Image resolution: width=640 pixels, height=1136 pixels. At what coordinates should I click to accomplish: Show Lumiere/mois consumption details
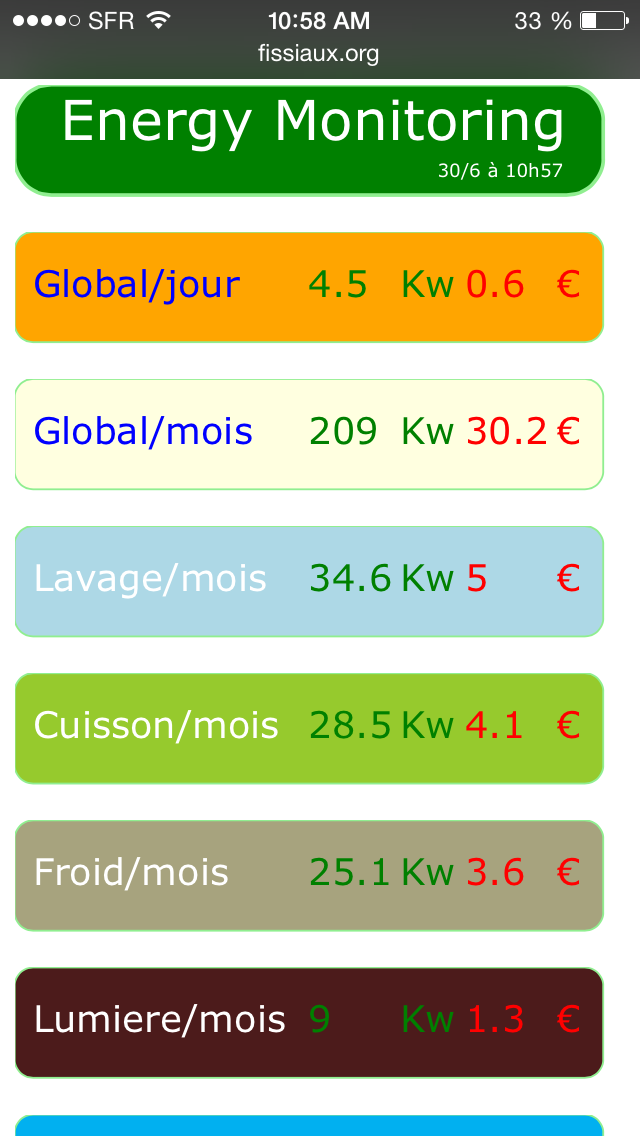click(x=309, y=1022)
